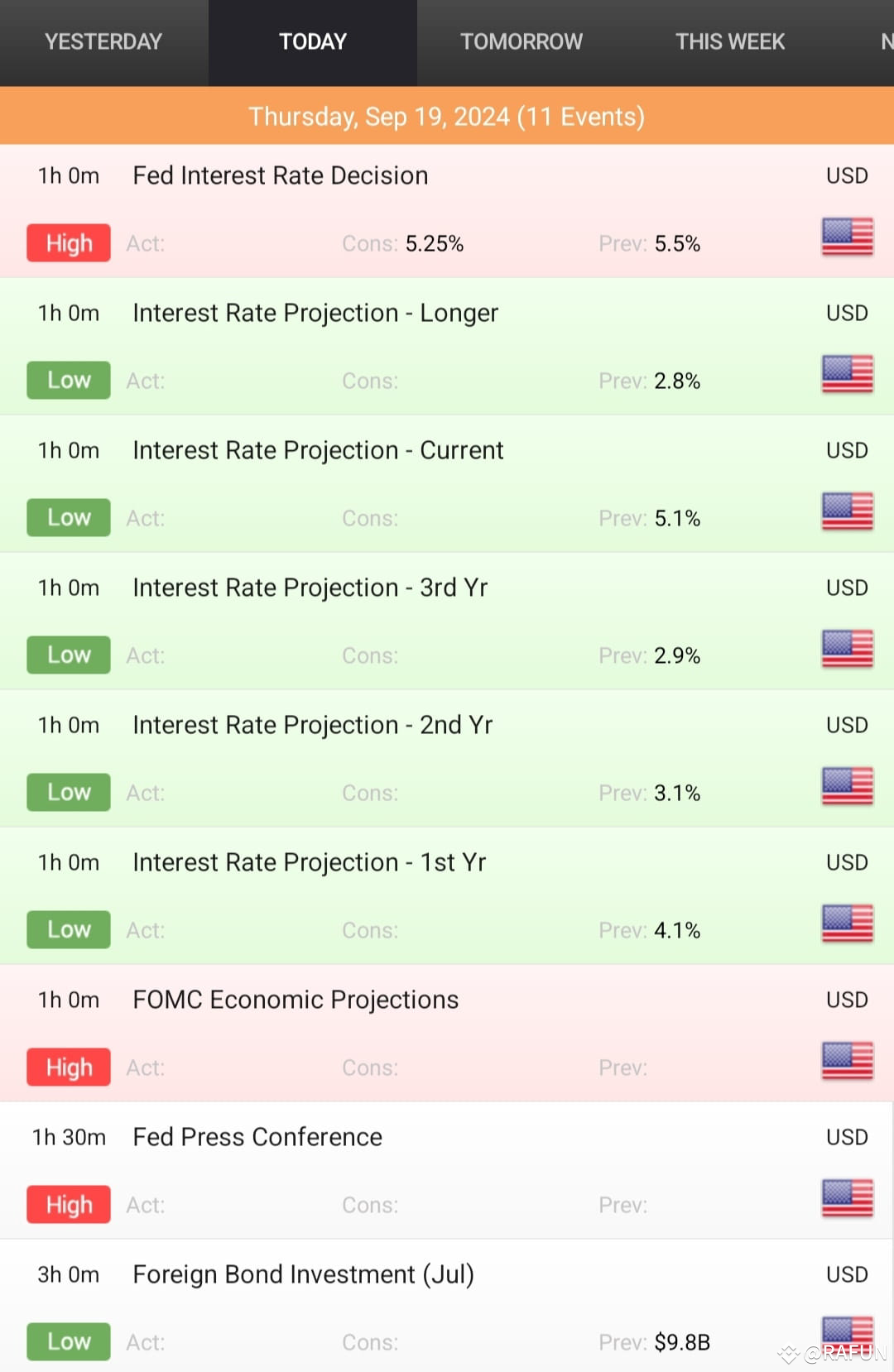894x1372 pixels.
Task: Click the US flag on Interest Rate Projection - Current
Action: (846, 511)
